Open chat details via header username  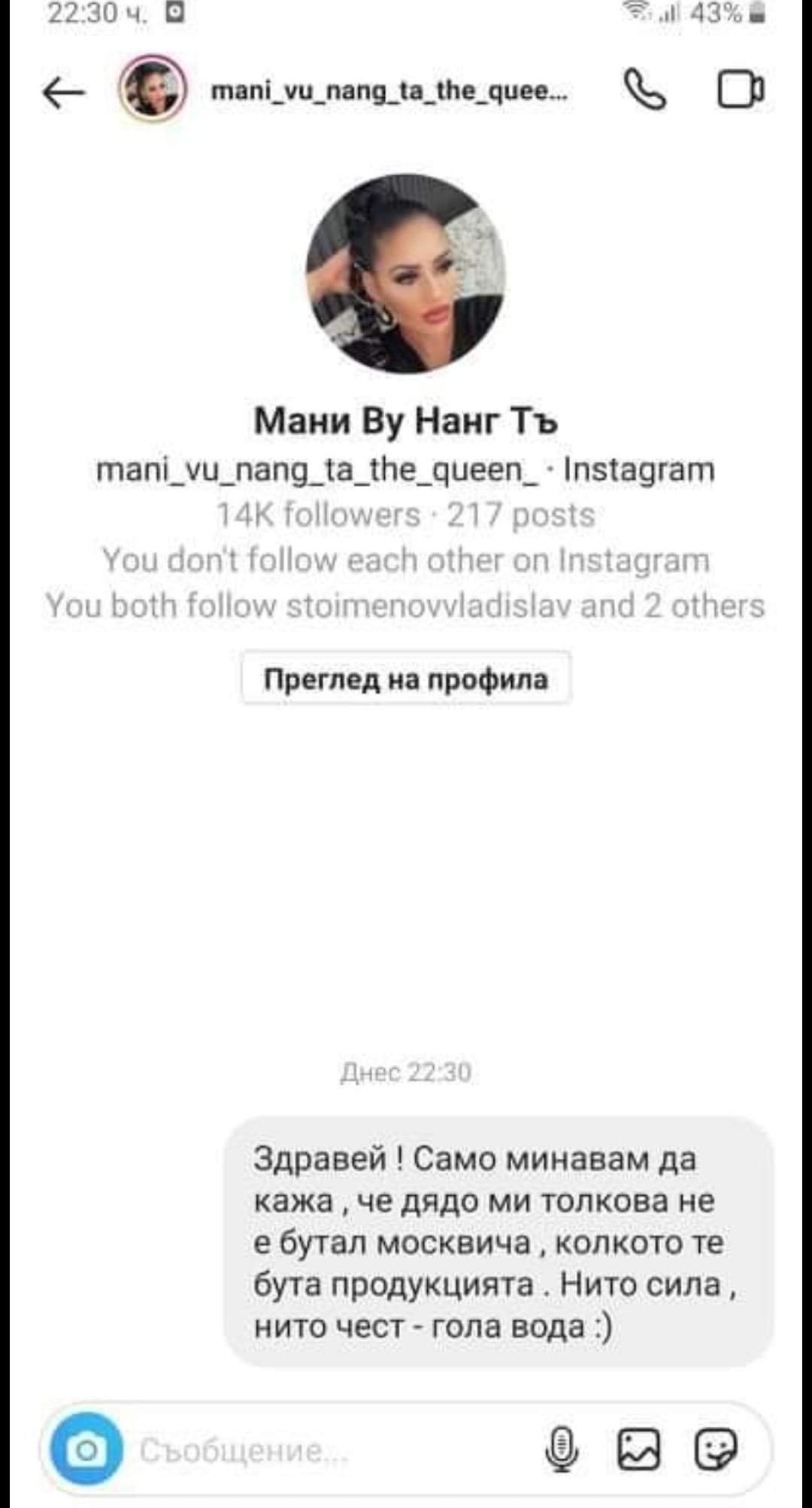389,91
